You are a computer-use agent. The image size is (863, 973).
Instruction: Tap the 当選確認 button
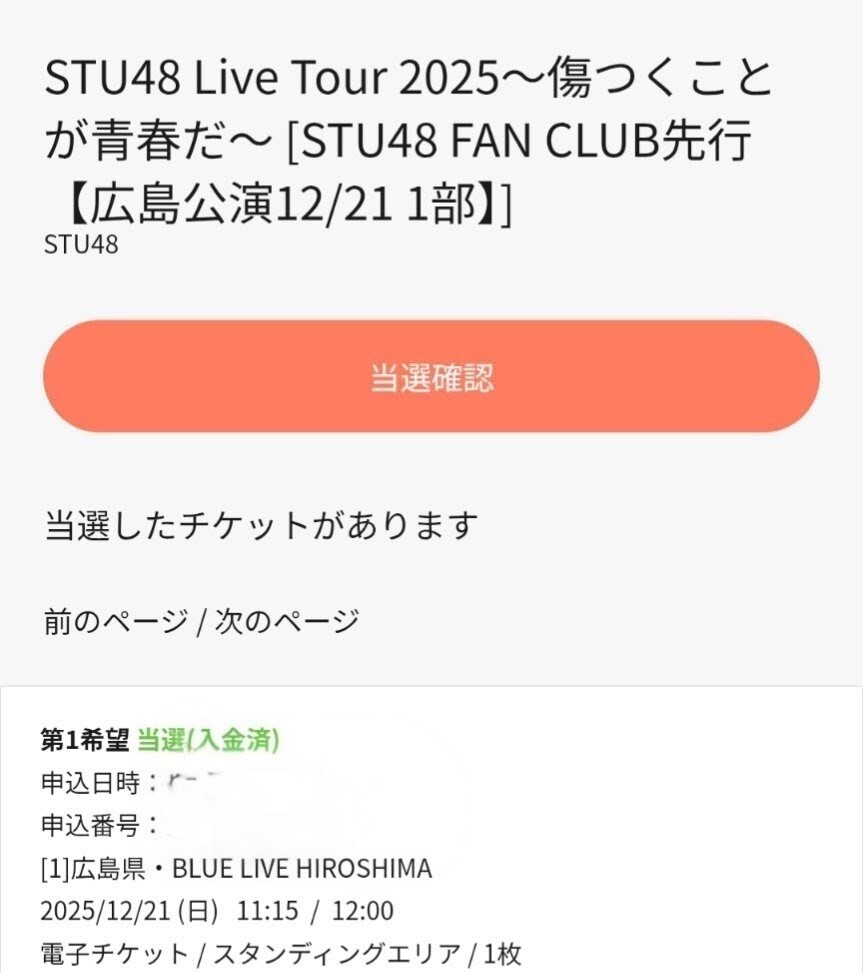pyautogui.click(x=431, y=376)
